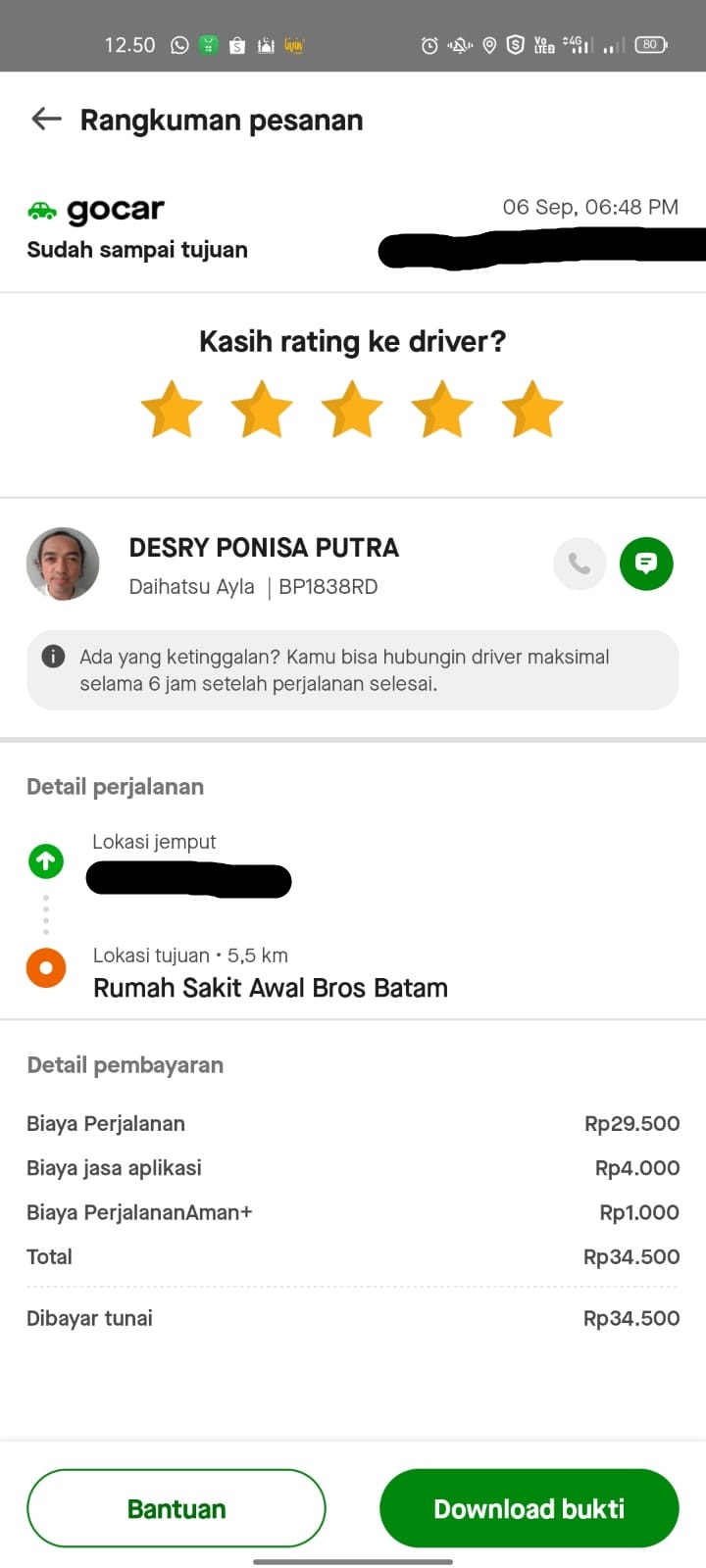Choose a four-star driver rating
Viewport: 706px width, 1568px height.
(442, 410)
